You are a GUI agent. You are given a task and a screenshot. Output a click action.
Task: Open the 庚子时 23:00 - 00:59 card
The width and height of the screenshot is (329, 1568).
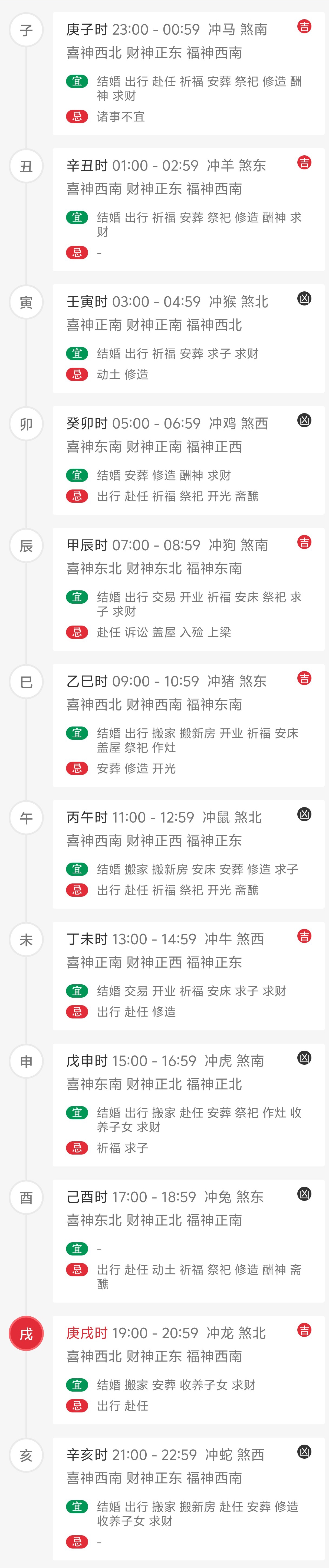(x=189, y=73)
